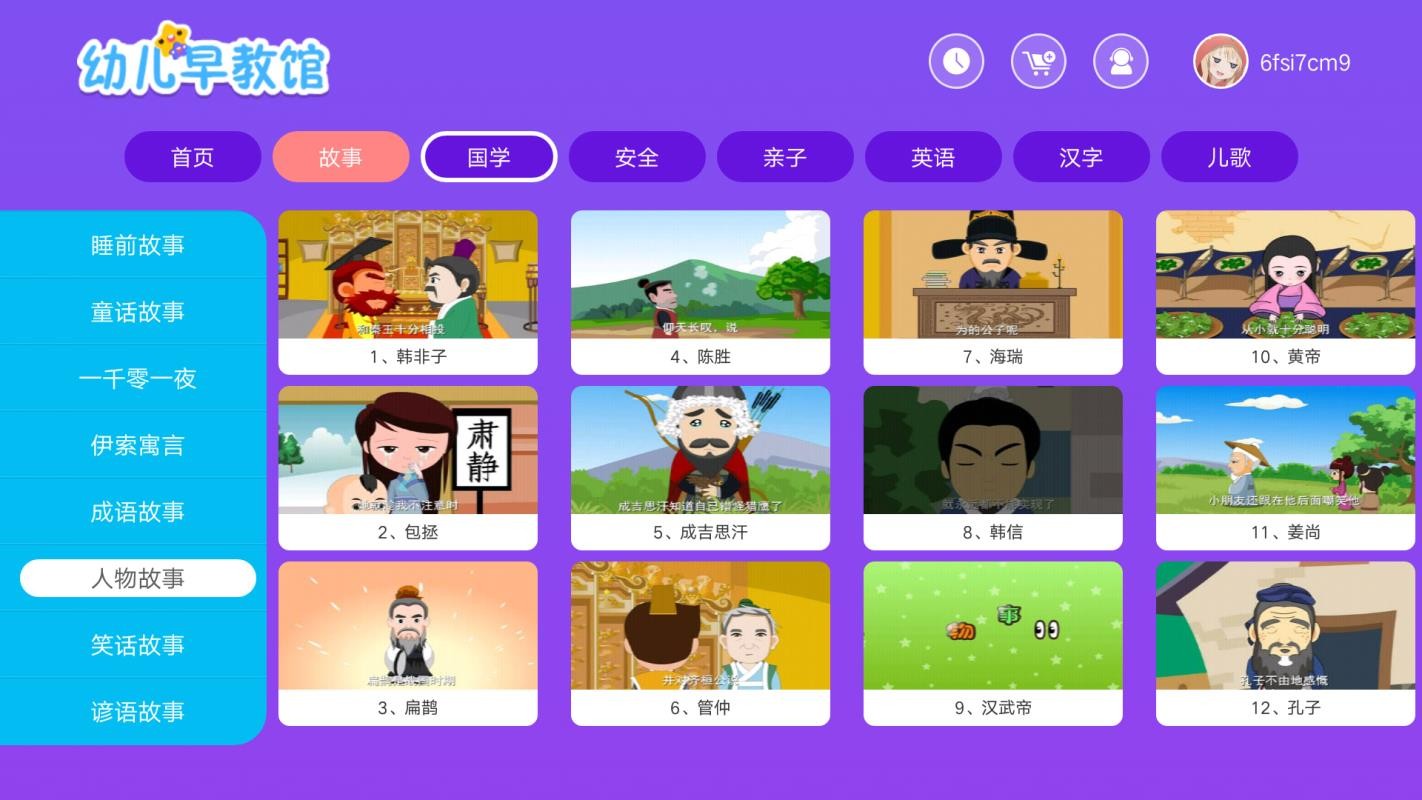Switch to the 安全 tab
Viewport: 1422px width, 800px height.
(636, 157)
